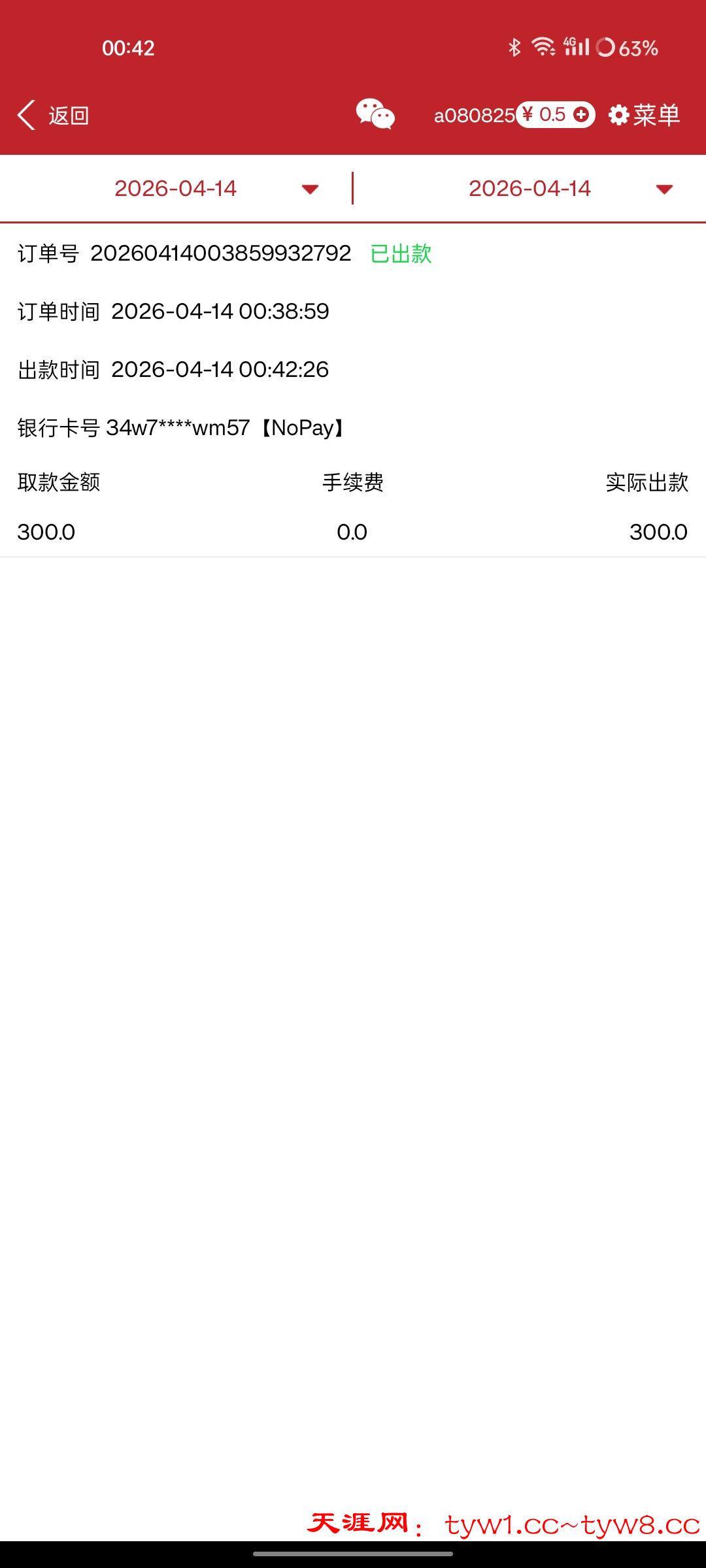This screenshot has height=1568, width=706.
Task: Click the 已出款 status label
Action: pyautogui.click(x=401, y=254)
